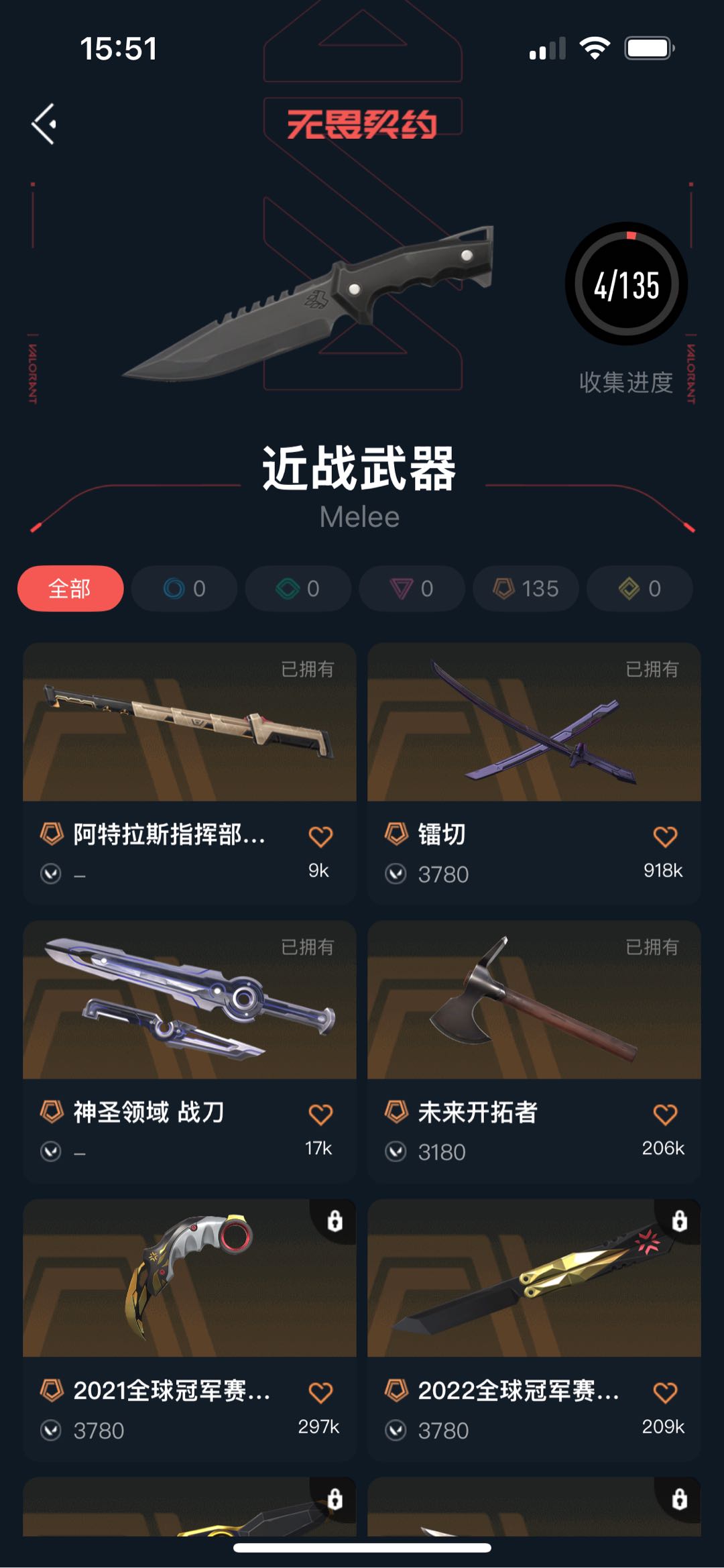The image size is (724, 1568).
Task: Like the 阿特拉斯指挥部 skin with the heart
Action: pos(320,836)
